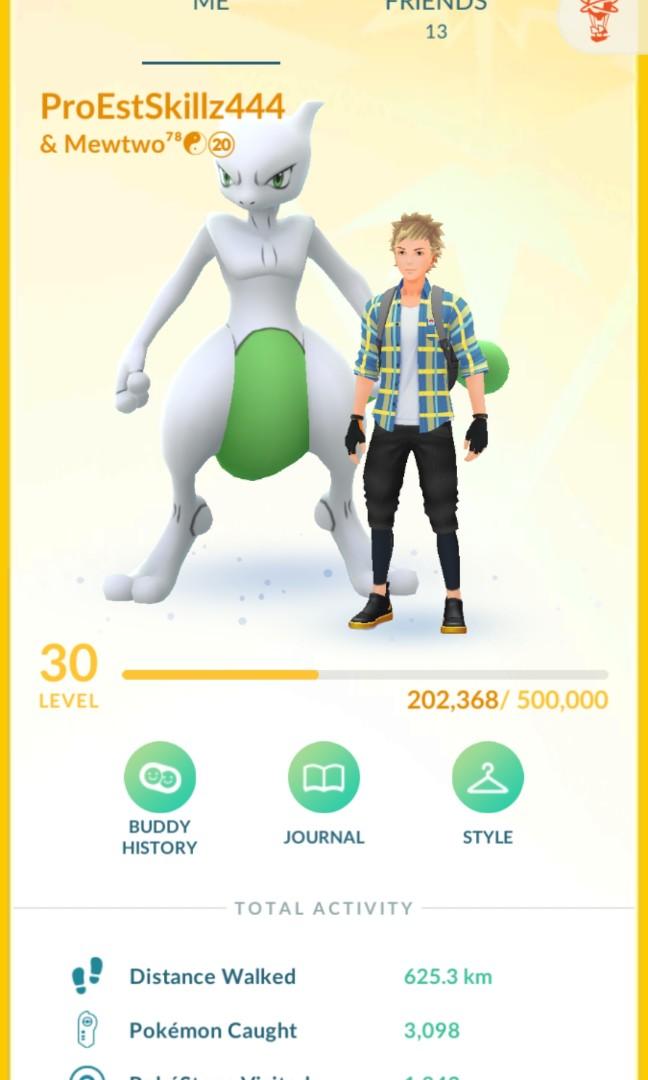
Task: Switch to the Friends tab
Action: [x=435, y=15]
